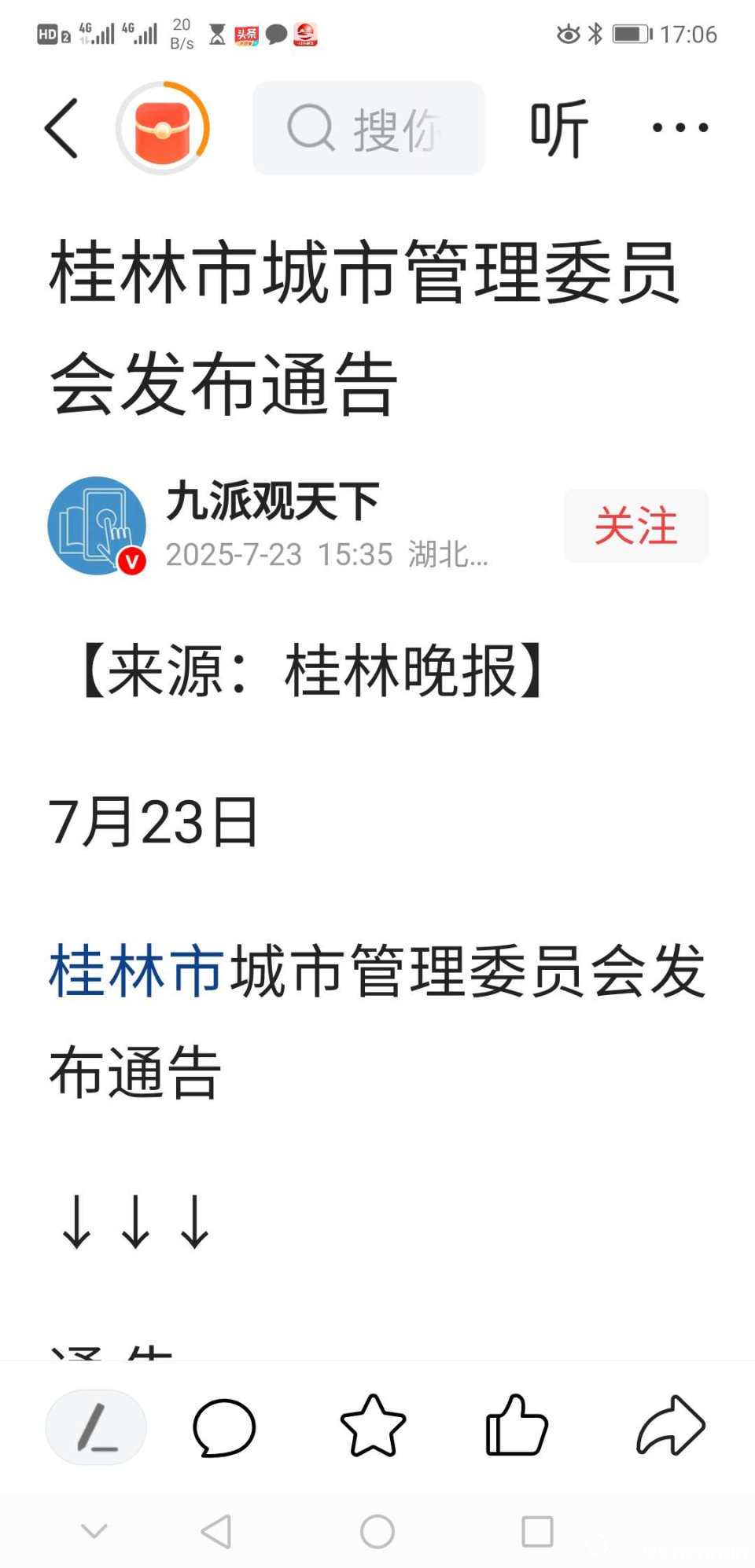Share this article with the arrow icon
Image resolution: width=755 pixels, height=1568 pixels.
point(670,1425)
